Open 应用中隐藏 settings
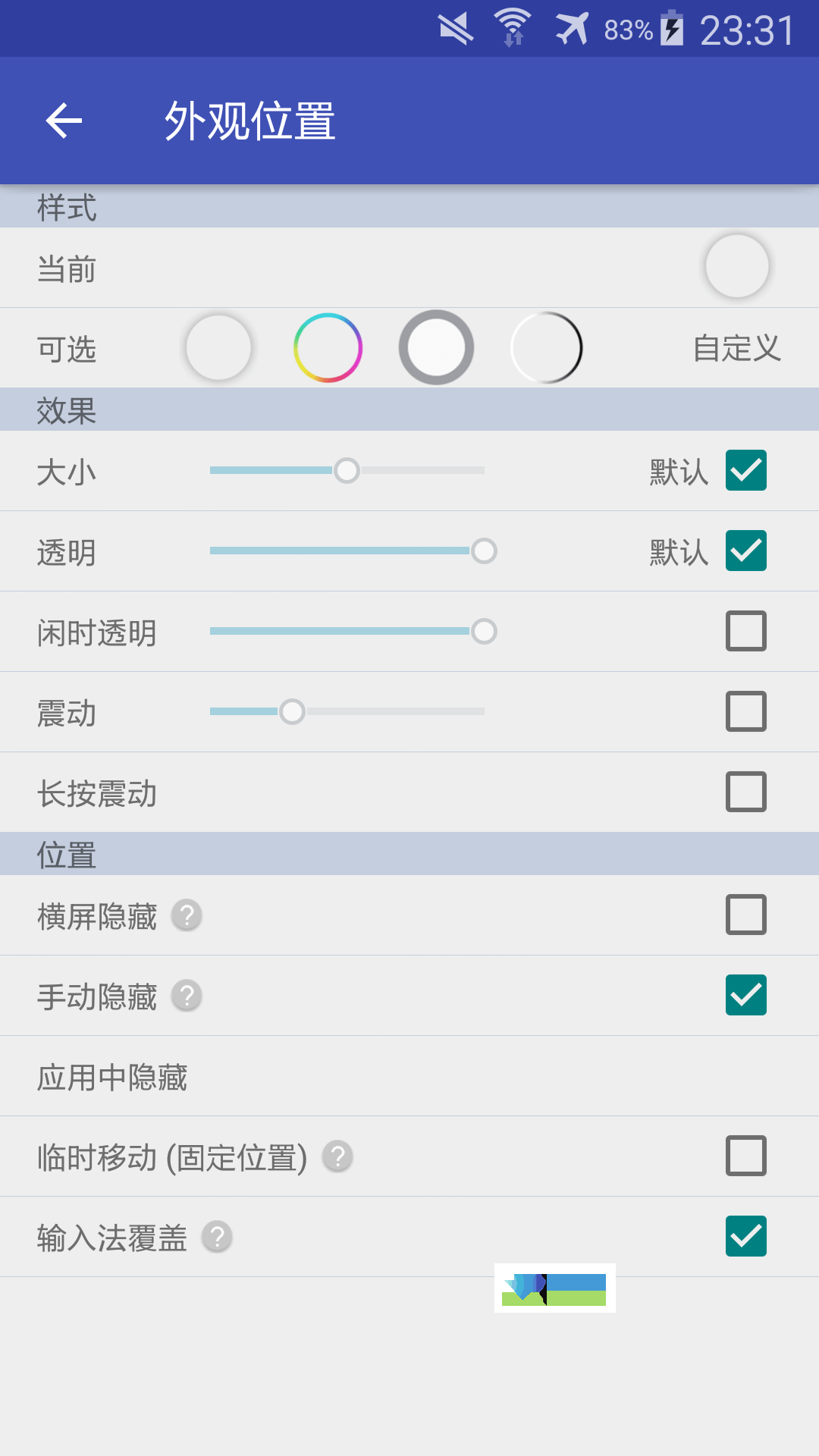Screen dimensions: 819x1456 click(409, 1076)
